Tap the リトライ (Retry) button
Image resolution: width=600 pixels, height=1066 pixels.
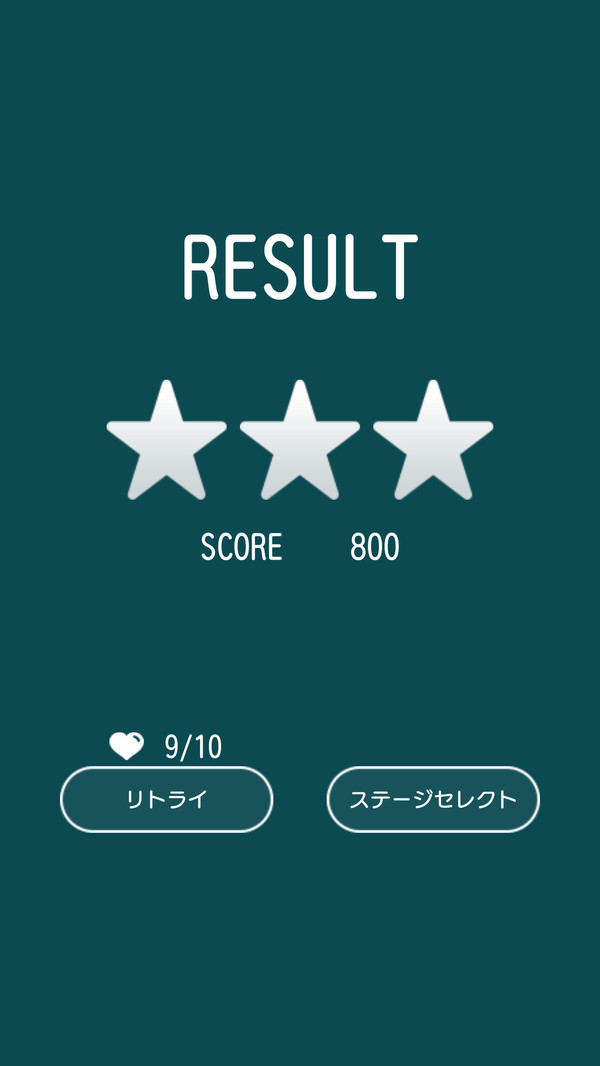[166, 799]
